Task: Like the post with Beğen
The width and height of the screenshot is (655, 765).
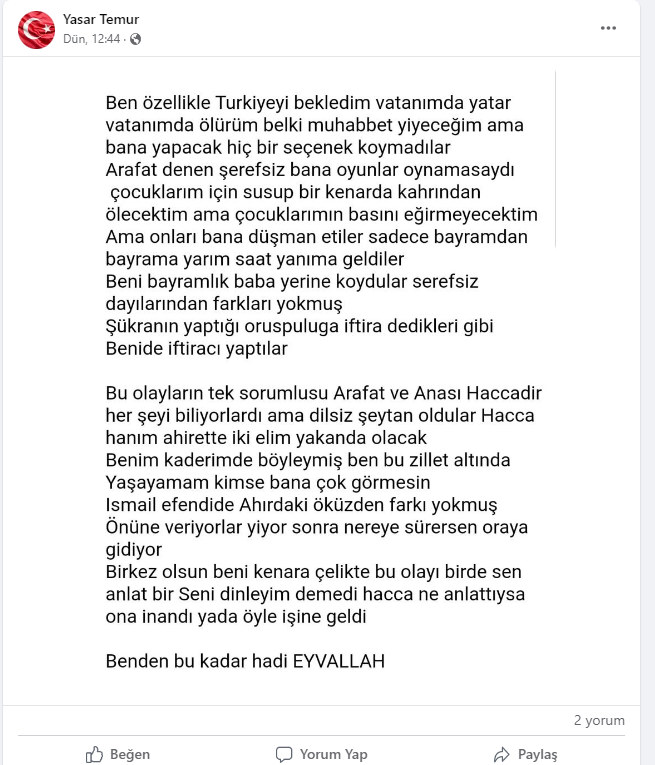Action: click(x=118, y=754)
